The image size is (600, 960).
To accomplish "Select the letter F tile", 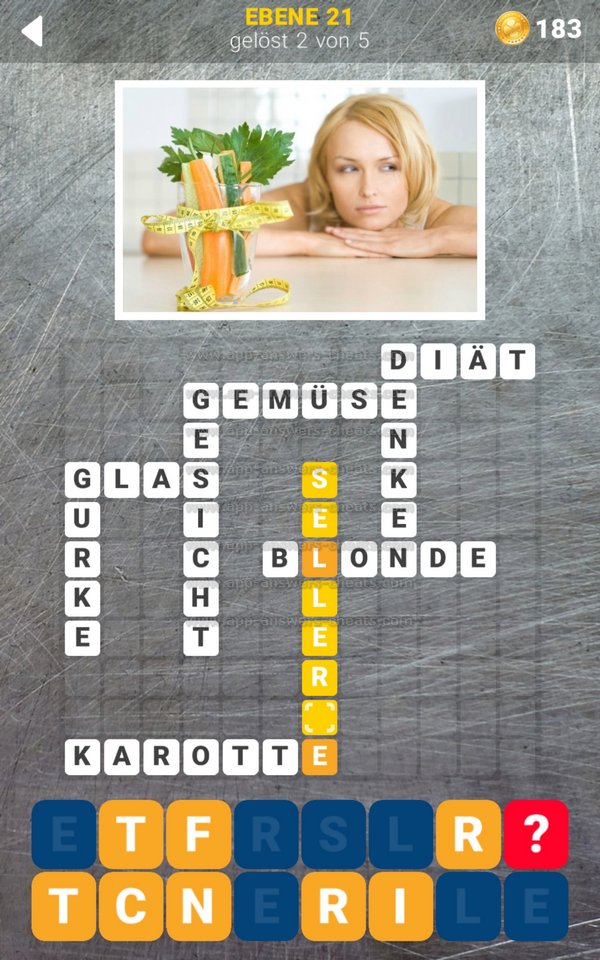I will point(199,834).
